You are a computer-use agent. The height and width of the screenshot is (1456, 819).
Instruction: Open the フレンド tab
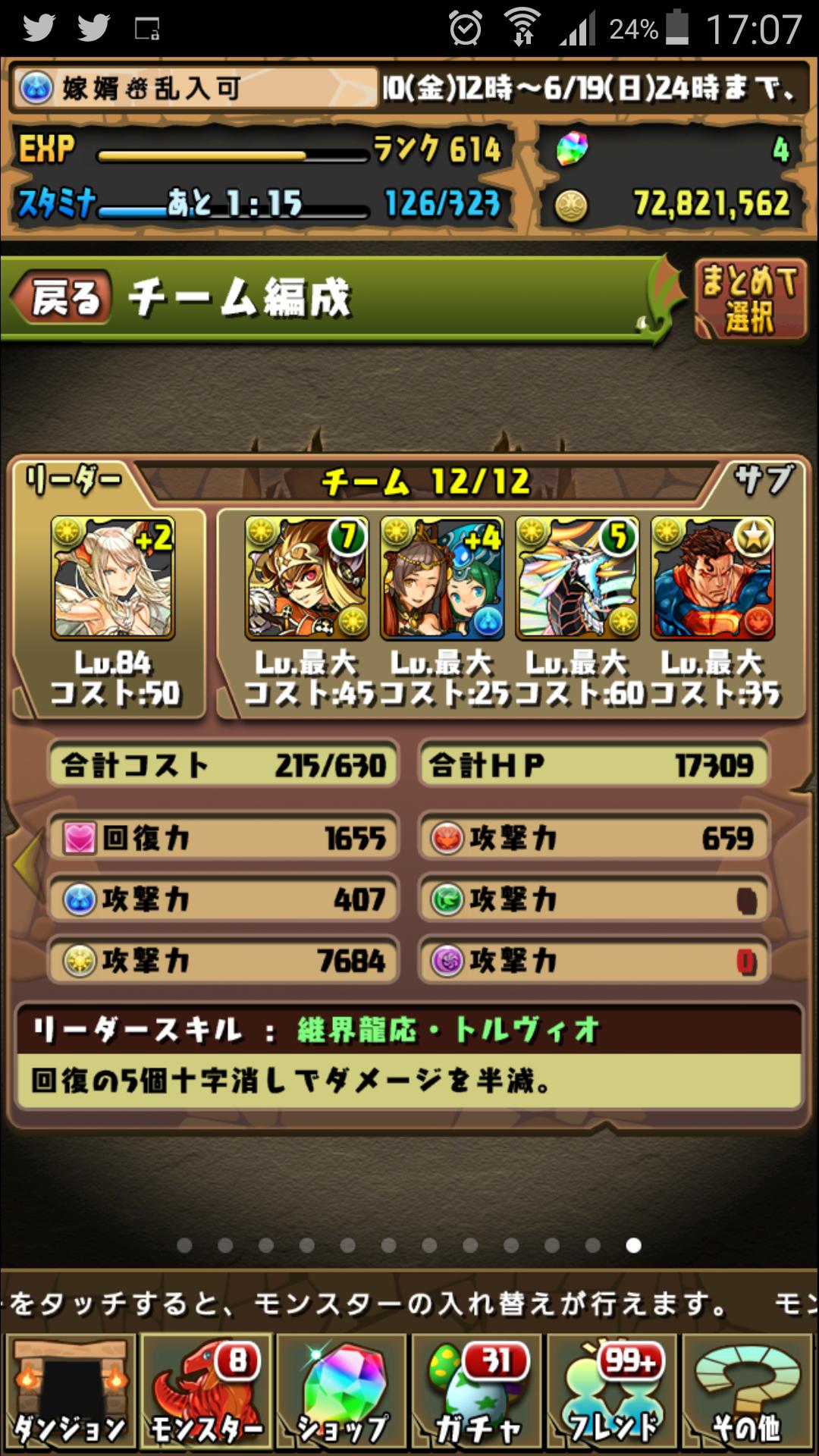(x=613, y=1392)
